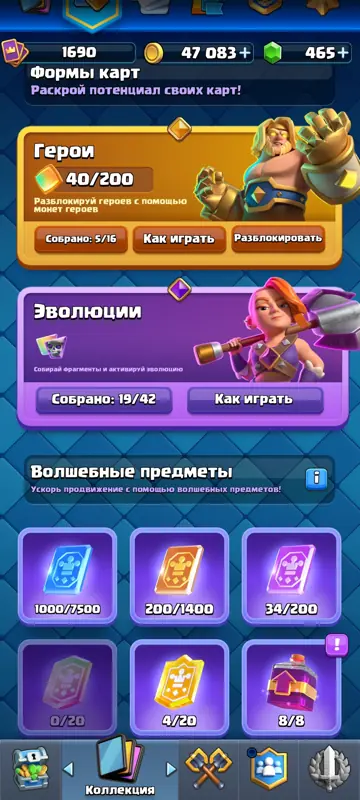Image resolution: width=360 pixels, height=800 pixels.
Task: Open Собрано: 5/16 heroes list
Action: (x=81, y=239)
